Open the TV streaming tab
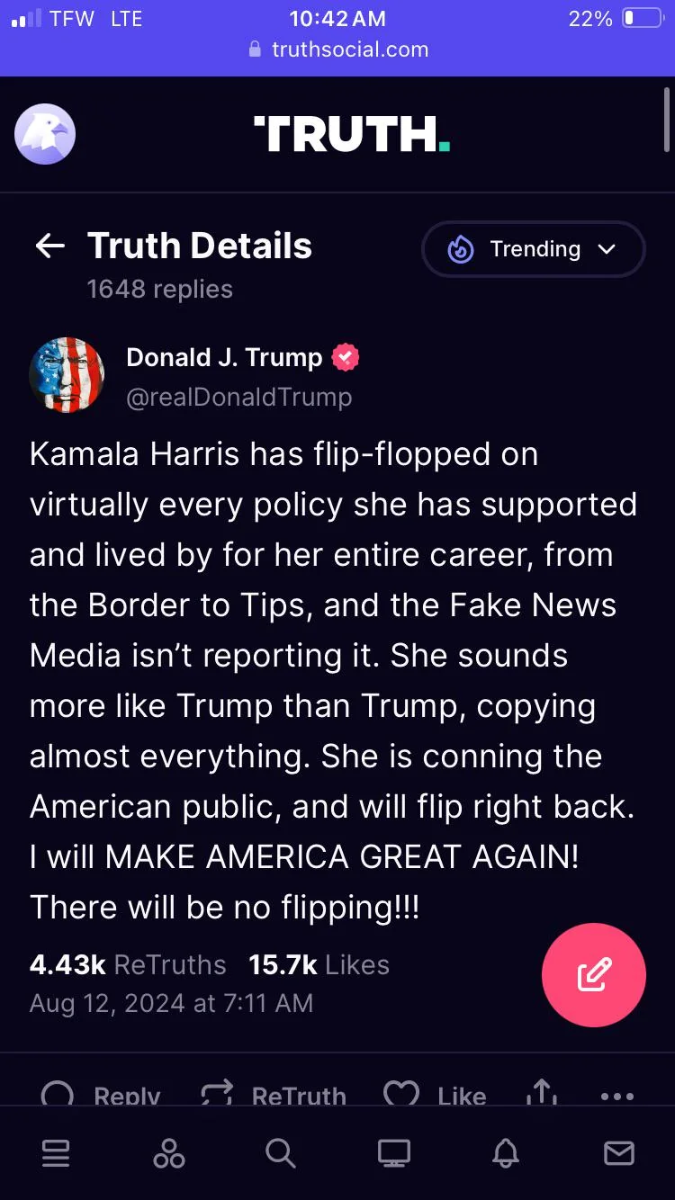675x1200 pixels. click(394, 1153)
